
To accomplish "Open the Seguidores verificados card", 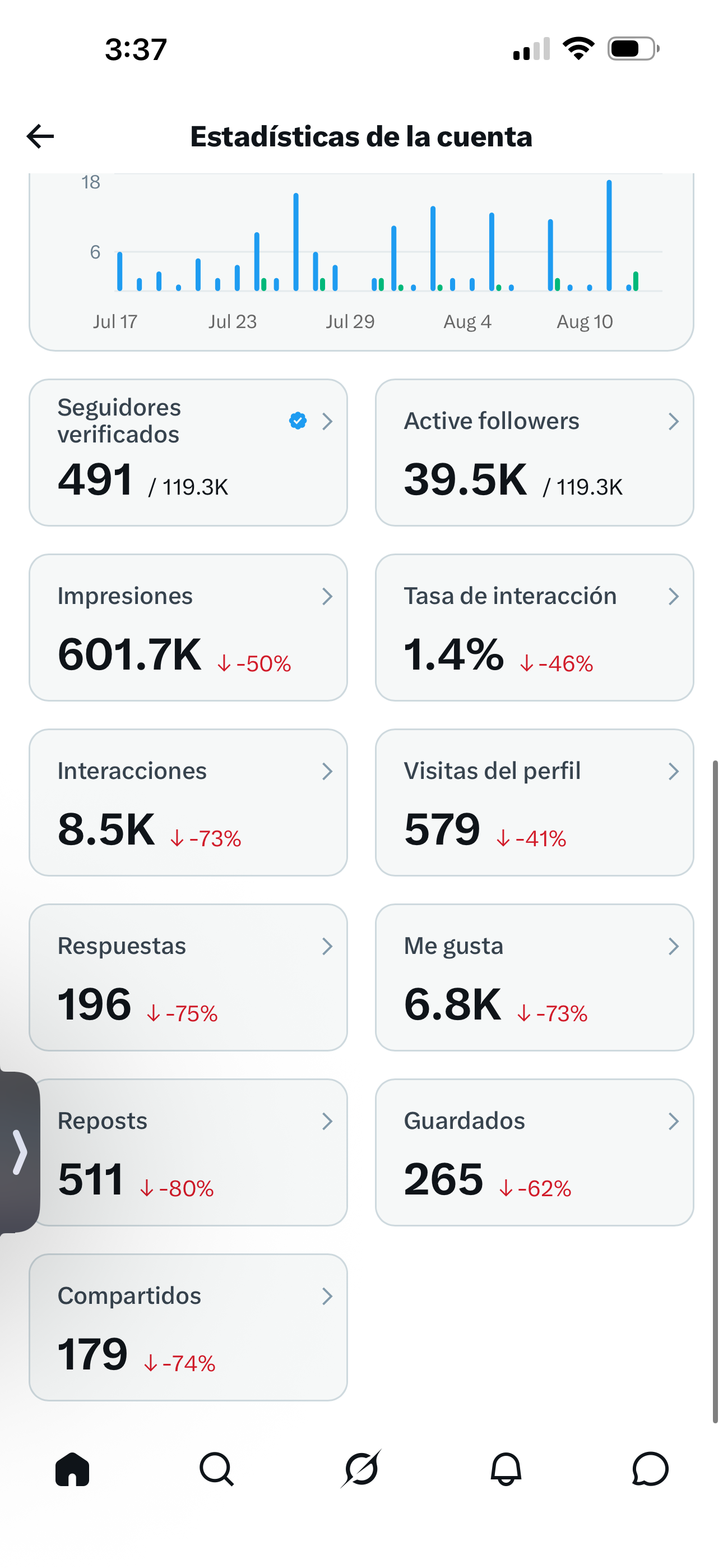I will 188,452.
